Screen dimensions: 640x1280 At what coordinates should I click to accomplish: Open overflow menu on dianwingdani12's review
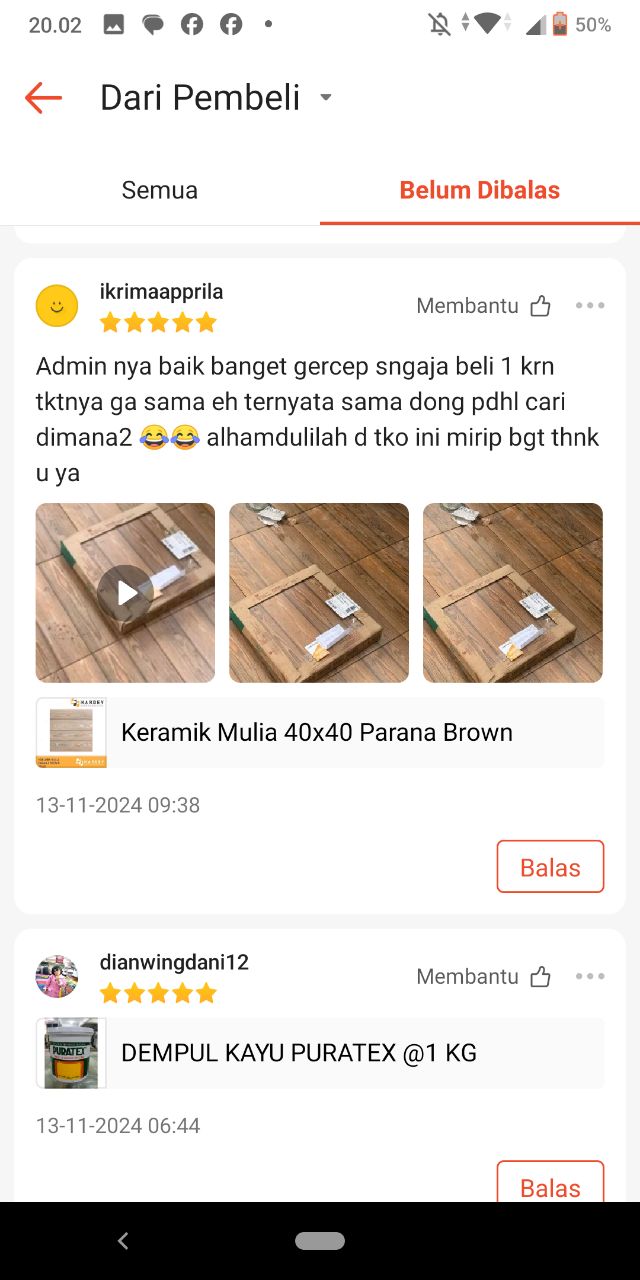pos(590,977)
